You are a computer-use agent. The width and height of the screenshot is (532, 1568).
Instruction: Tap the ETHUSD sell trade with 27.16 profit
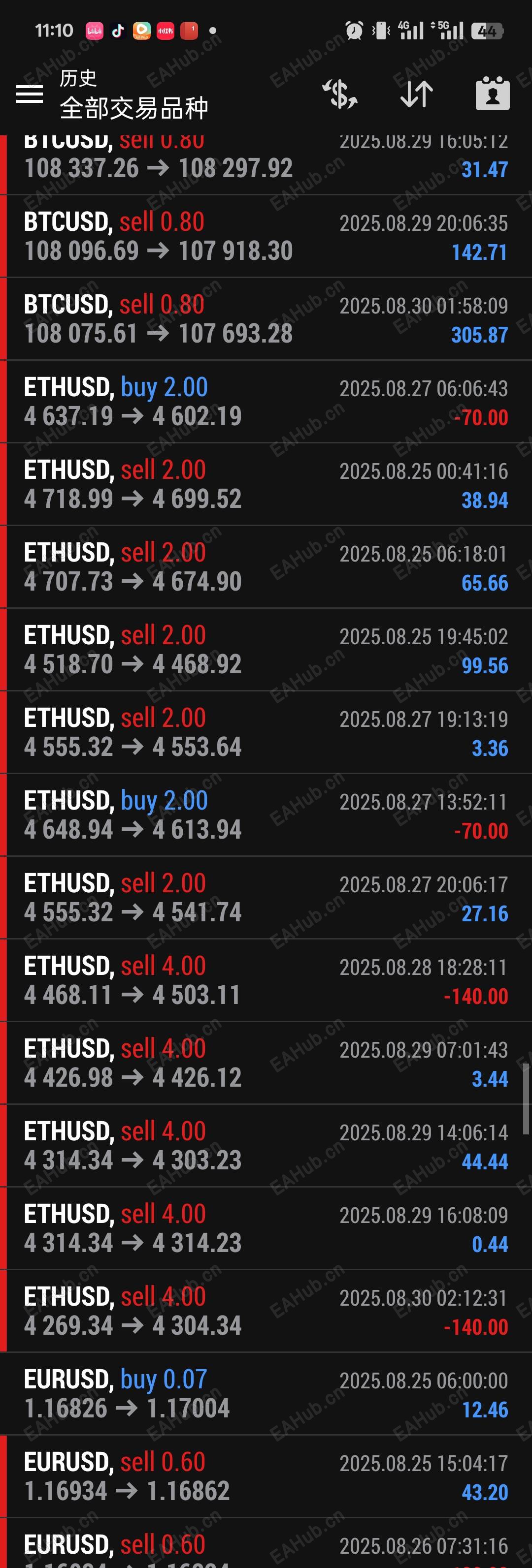266,899
